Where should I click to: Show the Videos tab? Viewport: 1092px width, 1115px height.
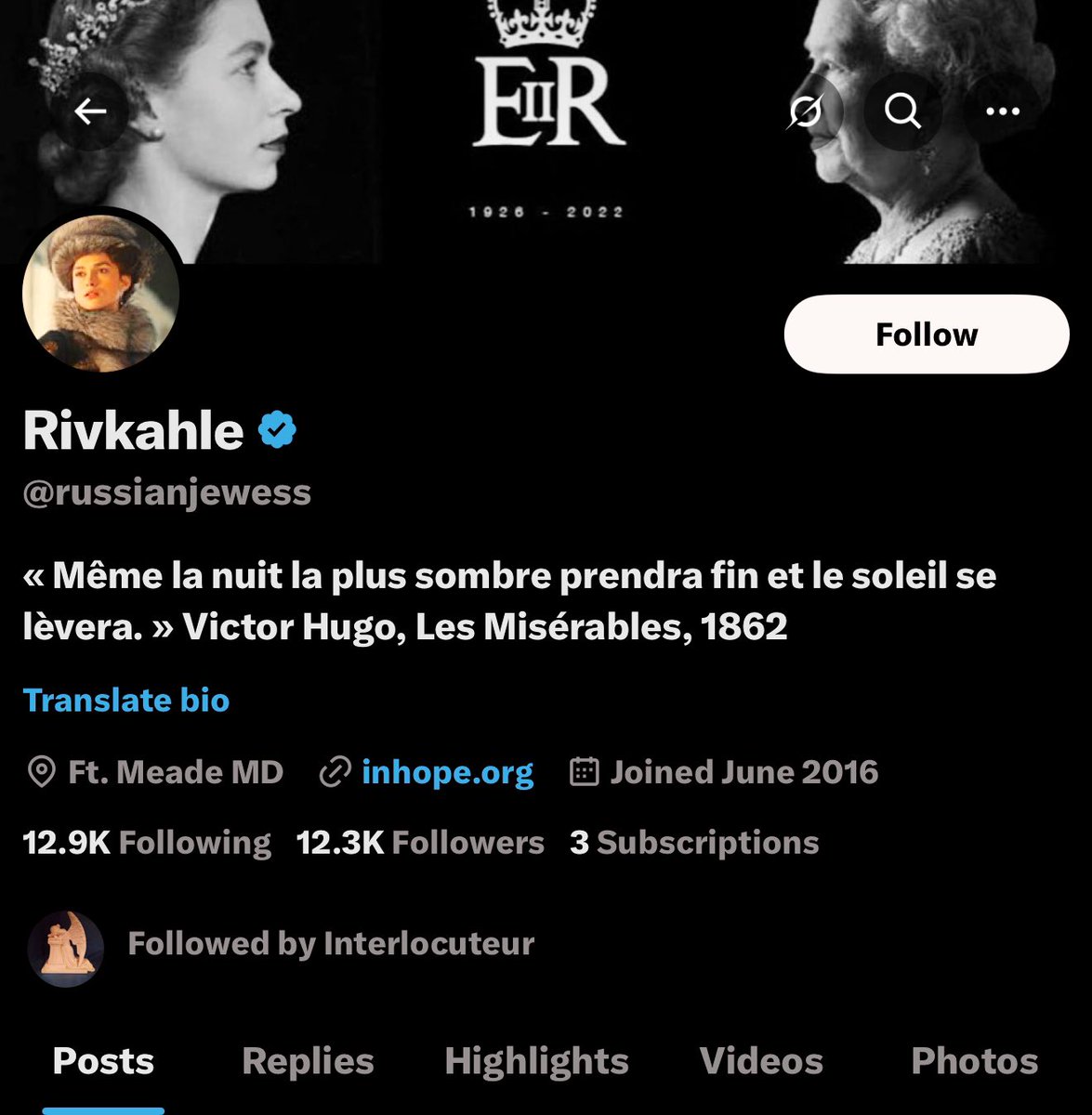(x=761, y=1061)
